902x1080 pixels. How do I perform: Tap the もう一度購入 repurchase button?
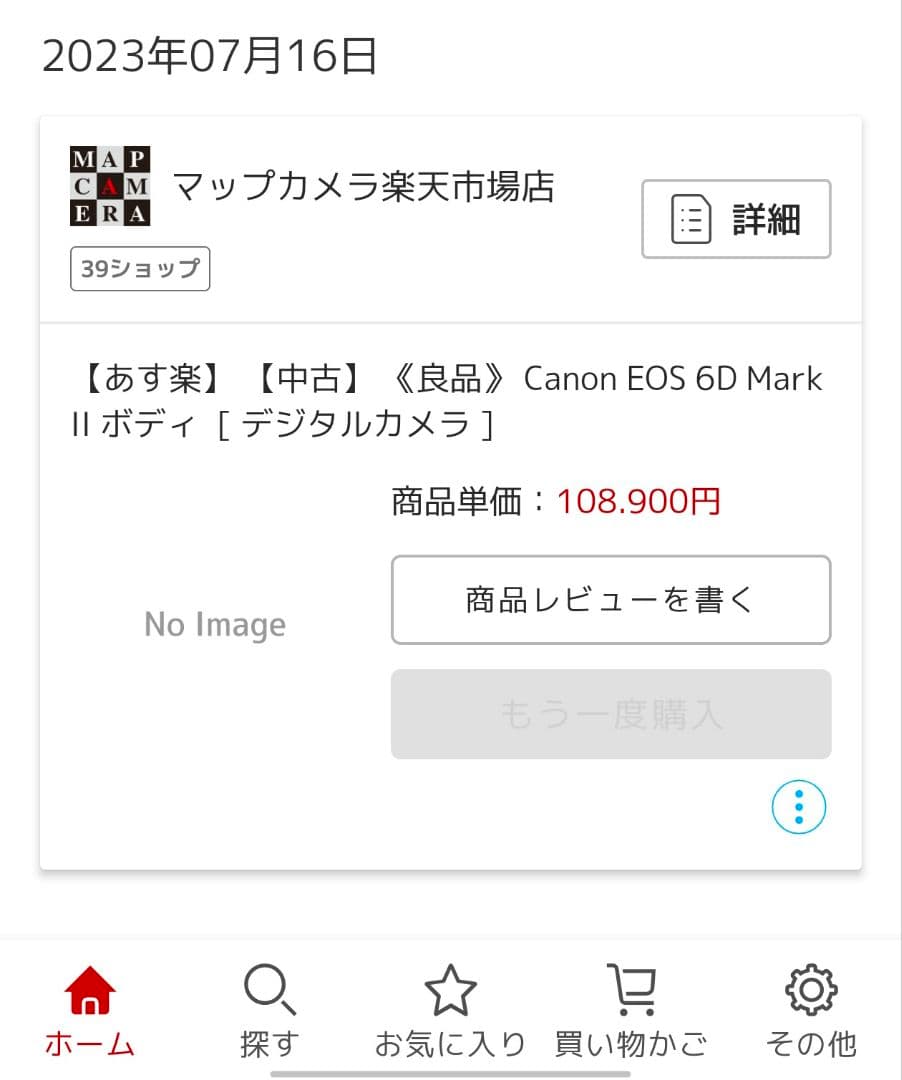coord(610,714)
